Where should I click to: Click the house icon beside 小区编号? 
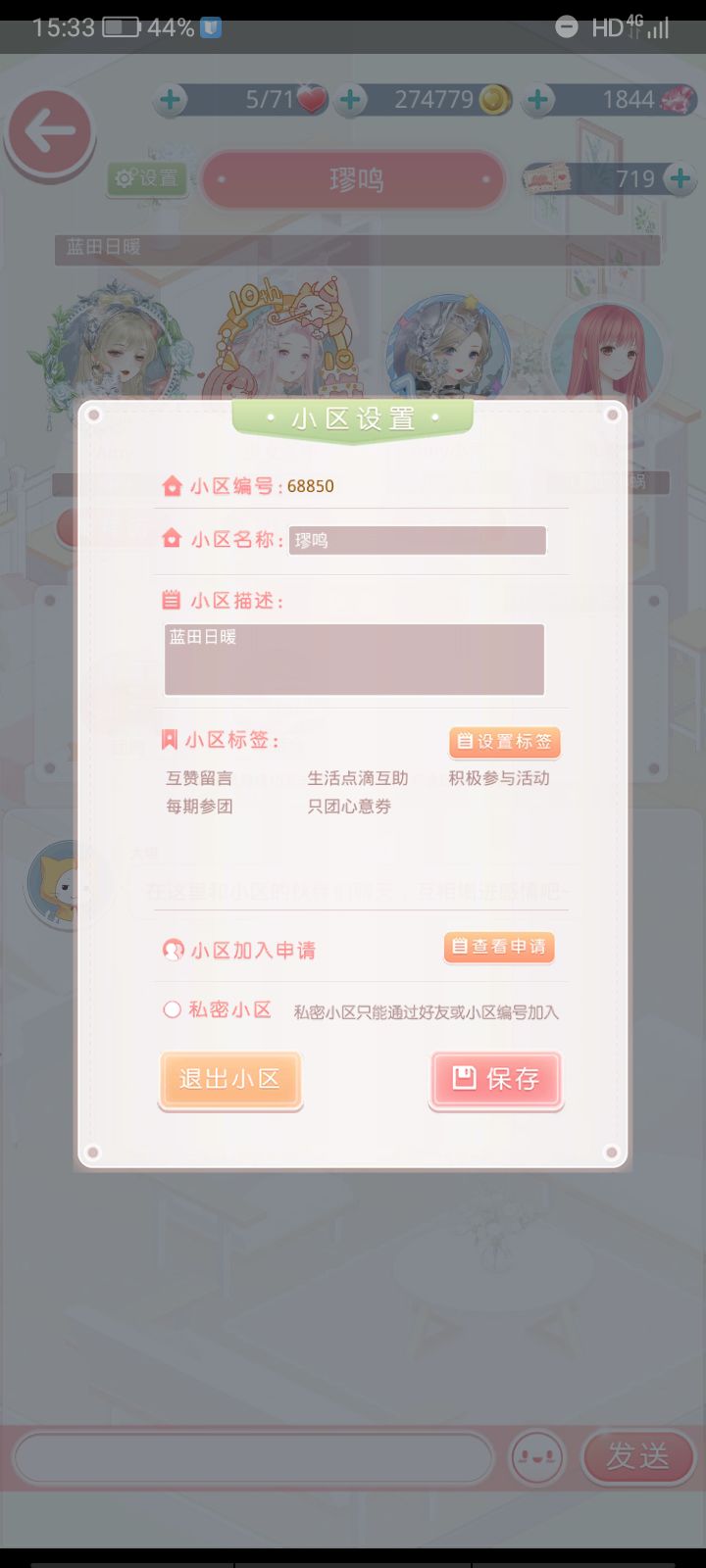click(173, 485)
